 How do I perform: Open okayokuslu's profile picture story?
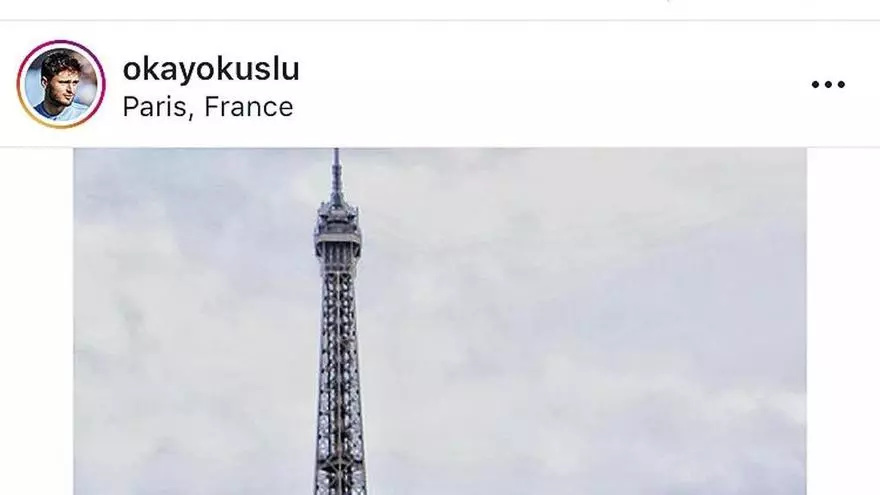coord(61,84)
